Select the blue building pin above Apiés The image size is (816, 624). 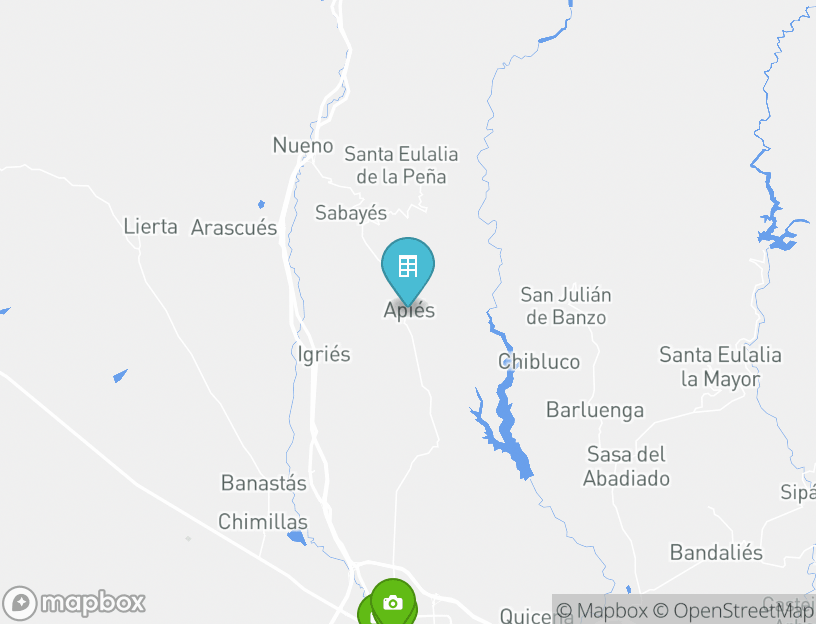pos(408,268)
